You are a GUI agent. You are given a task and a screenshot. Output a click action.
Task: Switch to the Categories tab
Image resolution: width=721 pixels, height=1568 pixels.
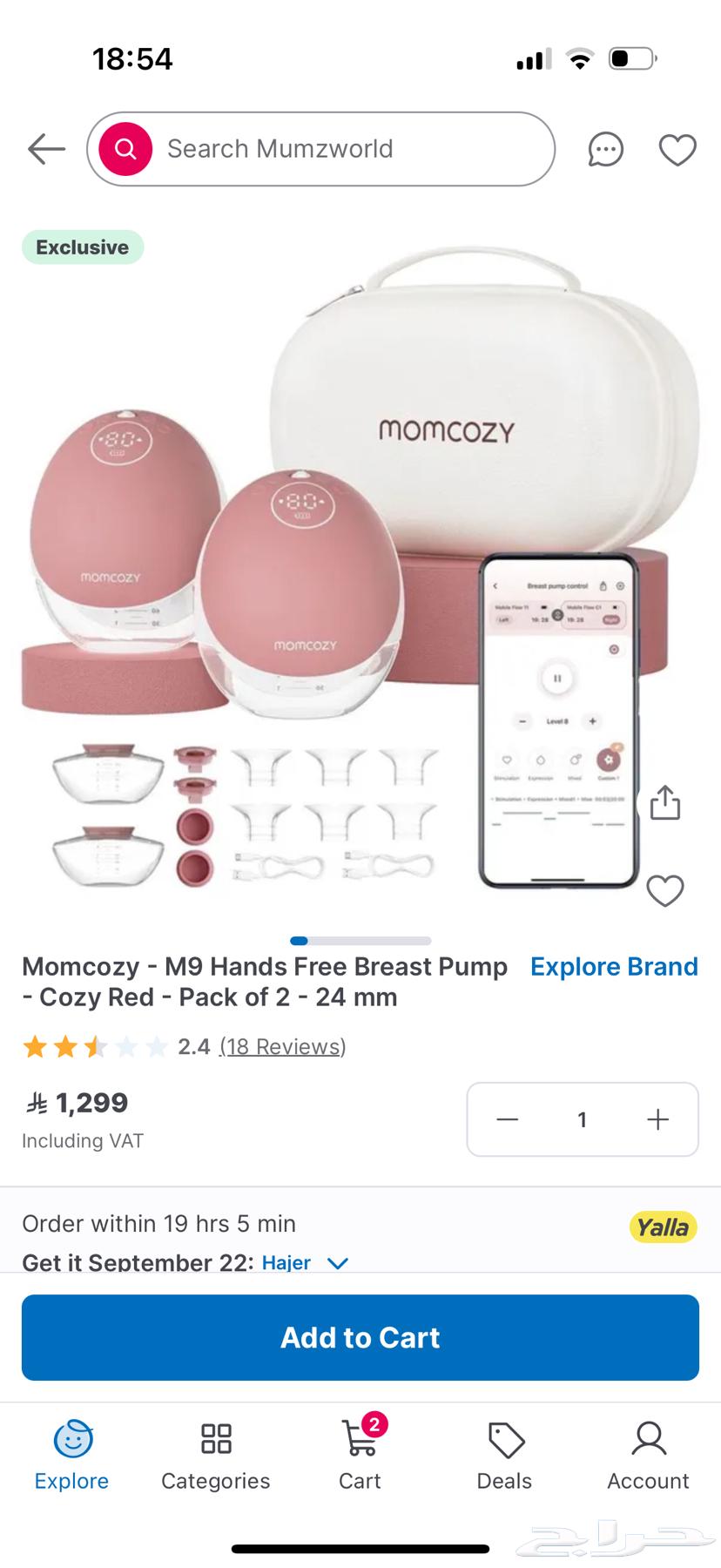click(x=215, y=1456)
